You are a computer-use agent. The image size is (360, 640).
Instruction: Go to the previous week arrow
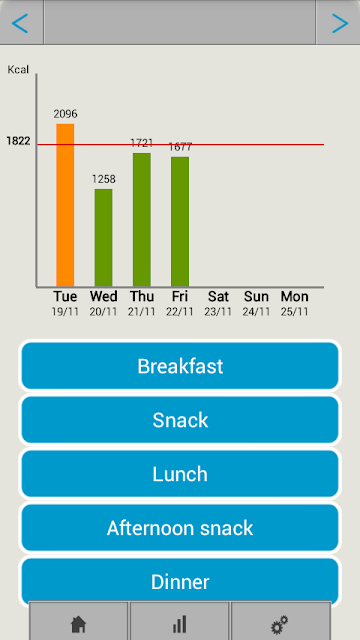point(21,22)
